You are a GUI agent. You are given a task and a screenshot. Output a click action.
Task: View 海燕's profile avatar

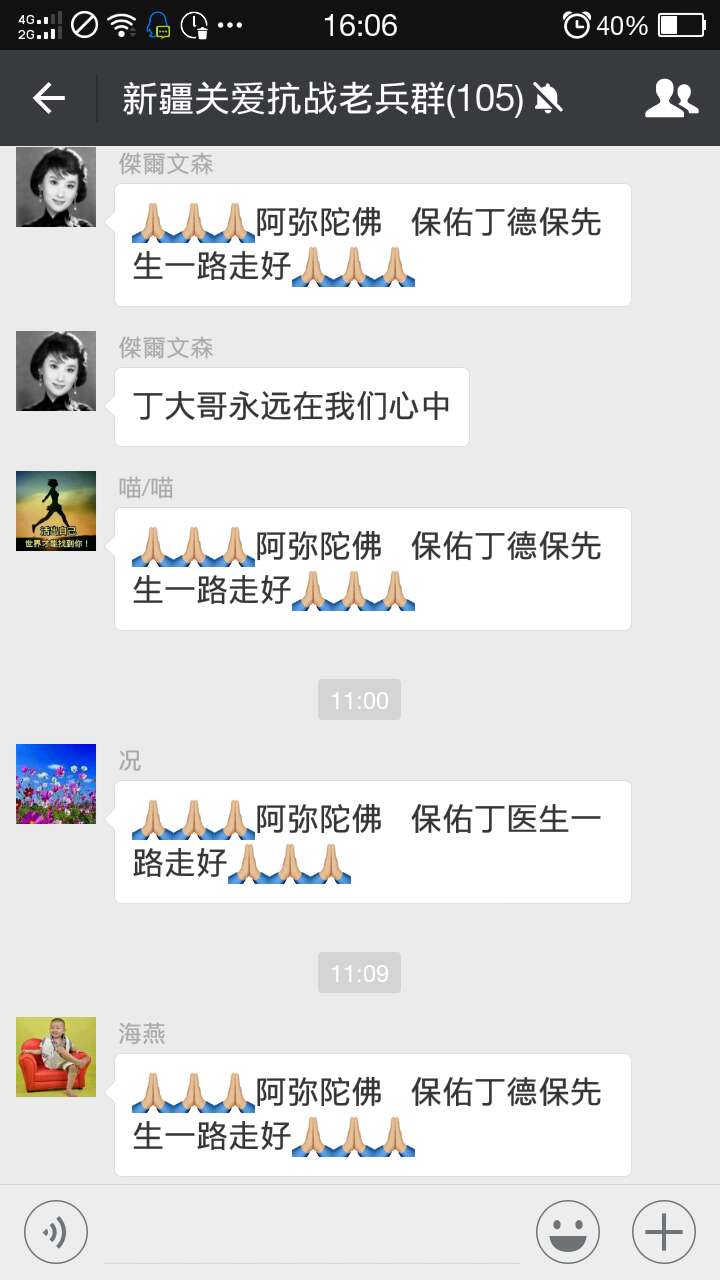(56, 1057)
